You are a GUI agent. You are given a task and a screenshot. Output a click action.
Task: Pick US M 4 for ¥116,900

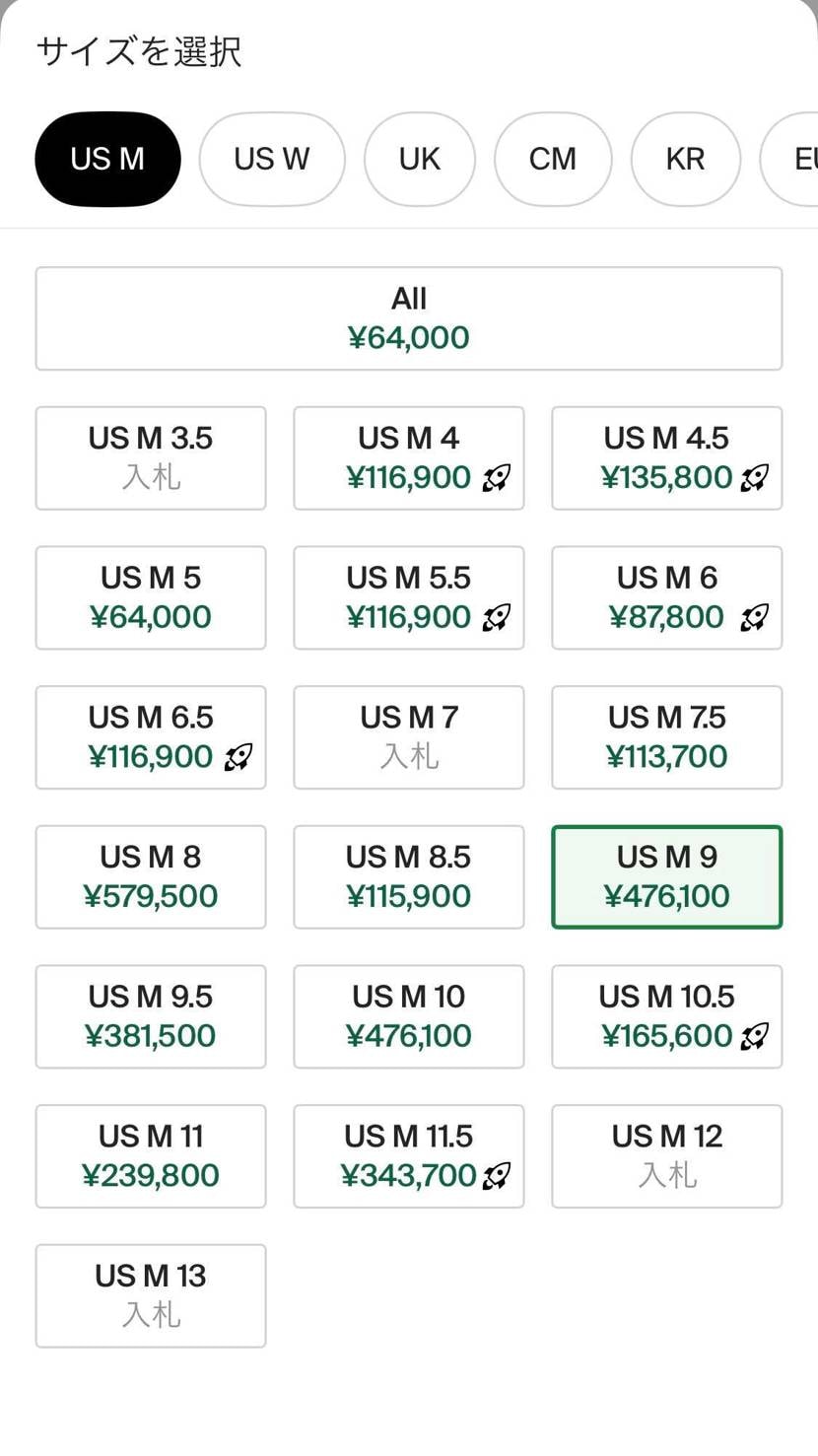pyautogui.click(x=409, y=458)
